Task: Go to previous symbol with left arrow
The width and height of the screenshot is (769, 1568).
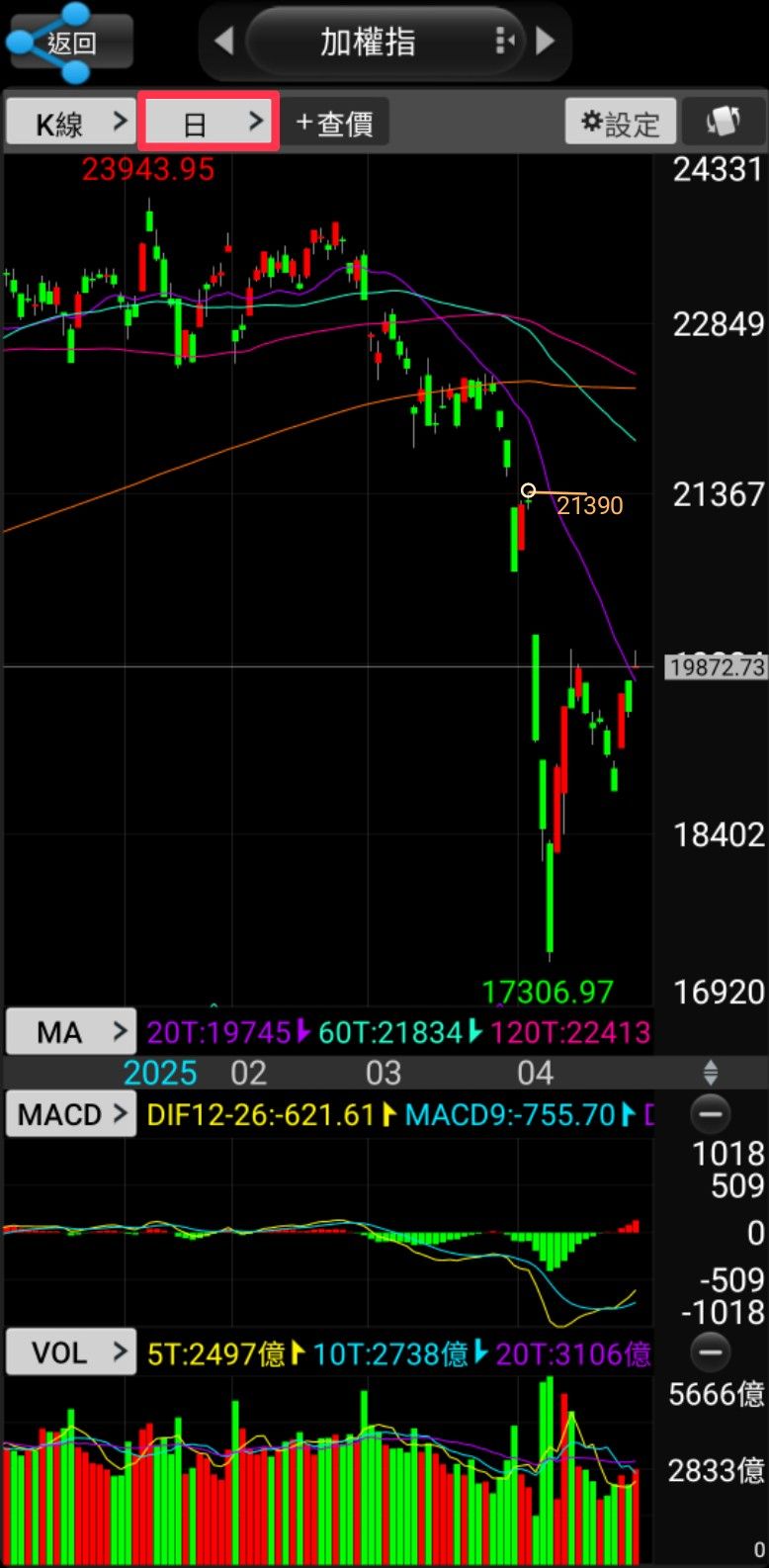Action: [x=223, y=42]
